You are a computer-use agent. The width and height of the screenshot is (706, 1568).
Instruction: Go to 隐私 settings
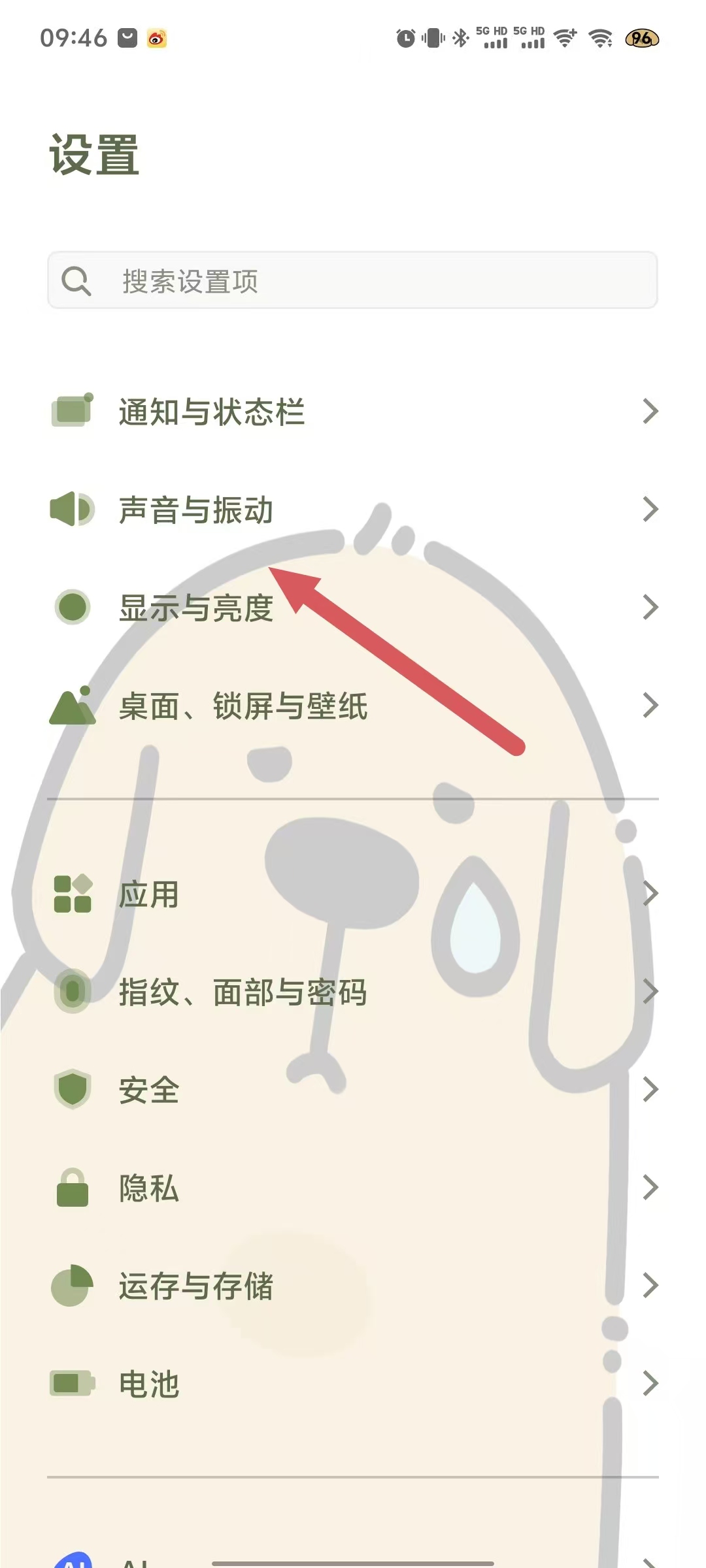[x=353, y=1188]
